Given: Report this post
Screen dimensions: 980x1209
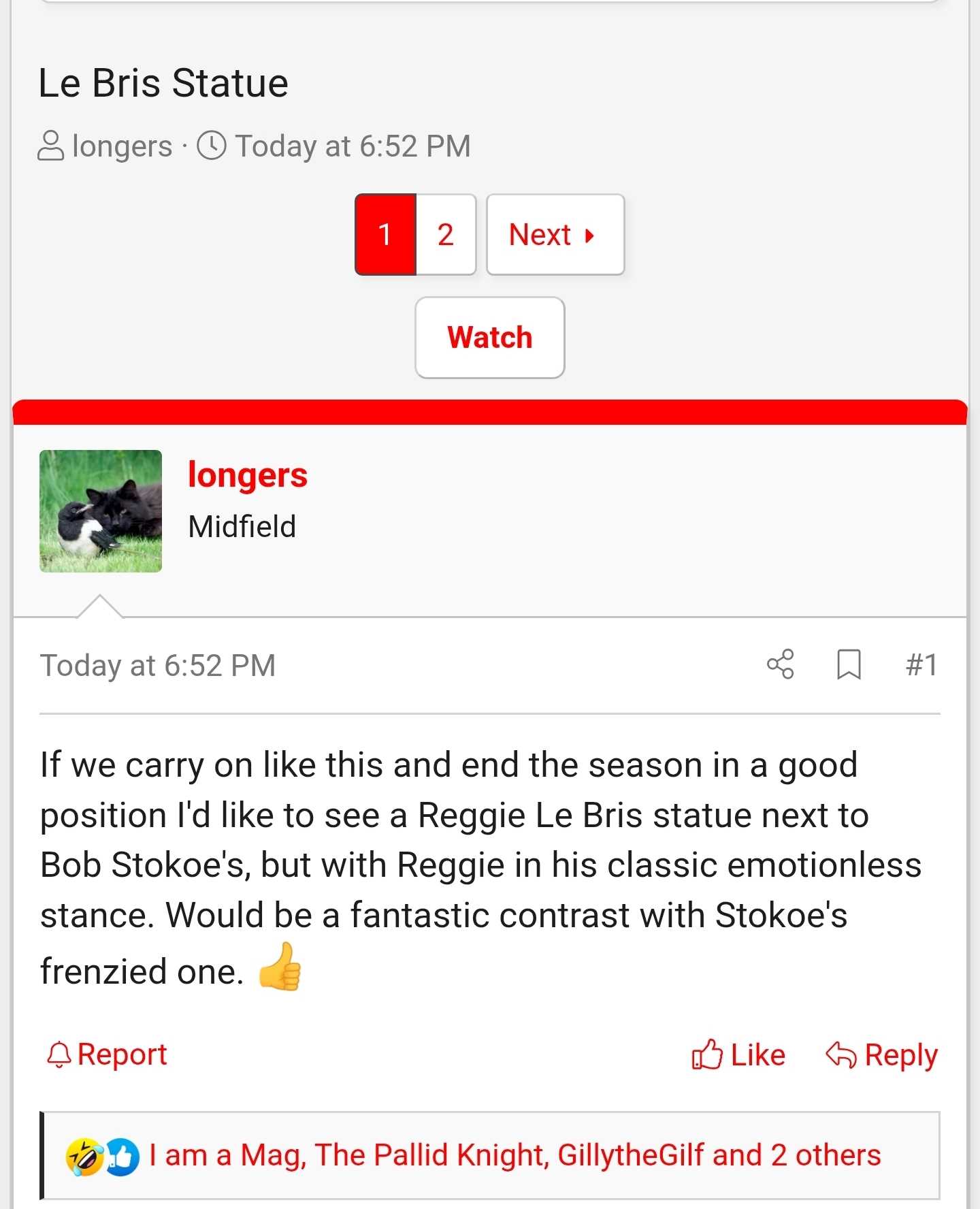Looking at the screenshot, I should coord(108,1055).
